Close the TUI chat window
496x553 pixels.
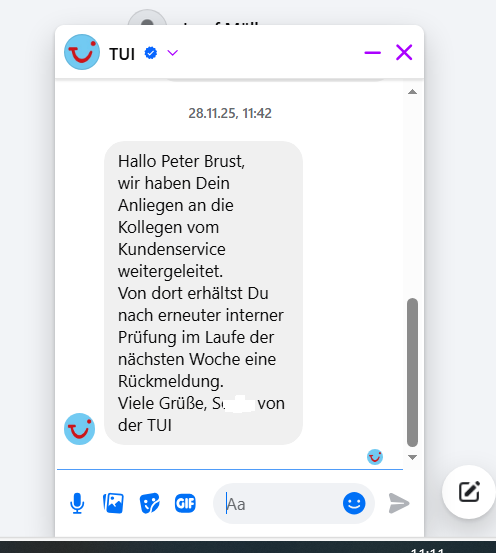tap(404, 53)
